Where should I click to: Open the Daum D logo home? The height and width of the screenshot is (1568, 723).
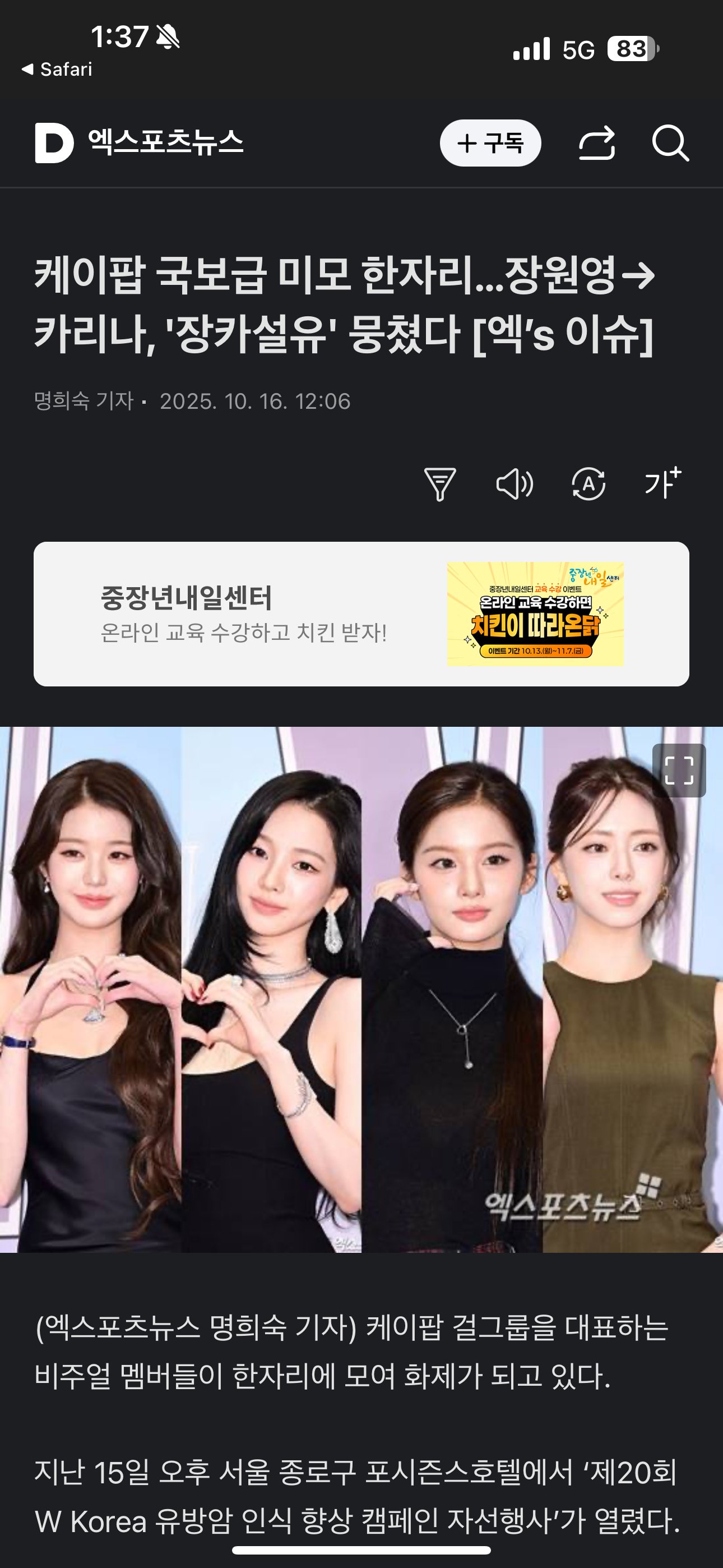tap(54, 143)
